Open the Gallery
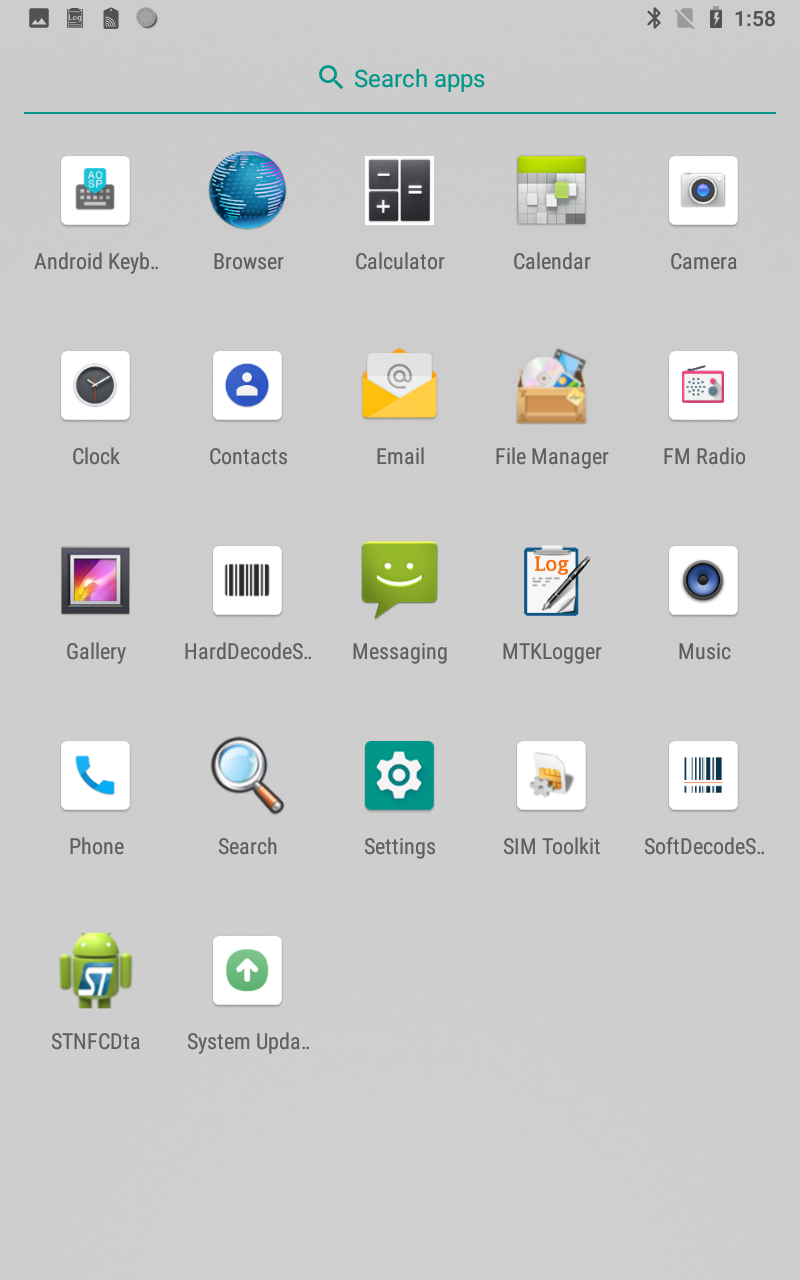This screenshot has height=1280, width=800. pos(95,581)
